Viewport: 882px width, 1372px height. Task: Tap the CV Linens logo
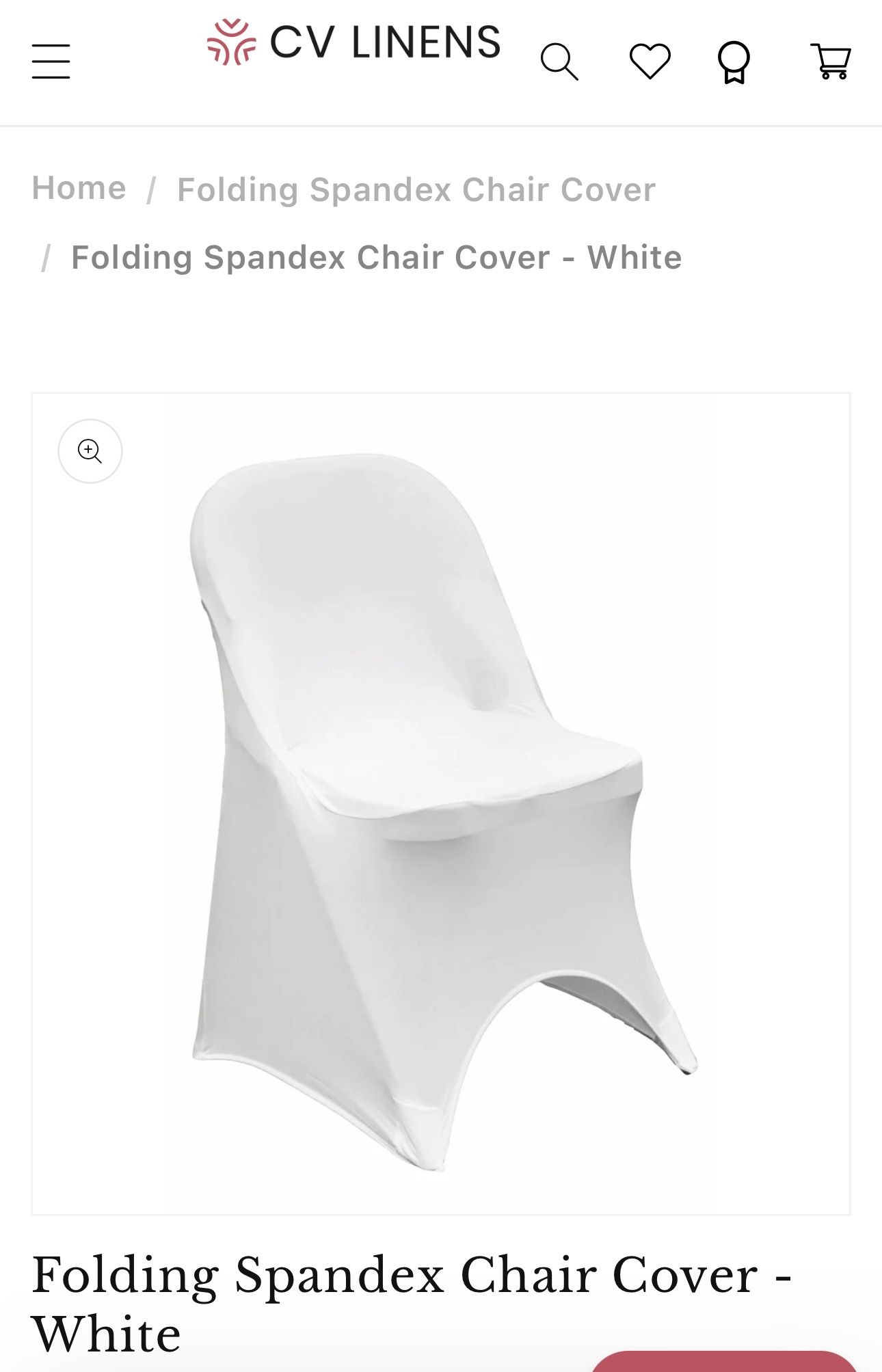[x=353, y=43]
